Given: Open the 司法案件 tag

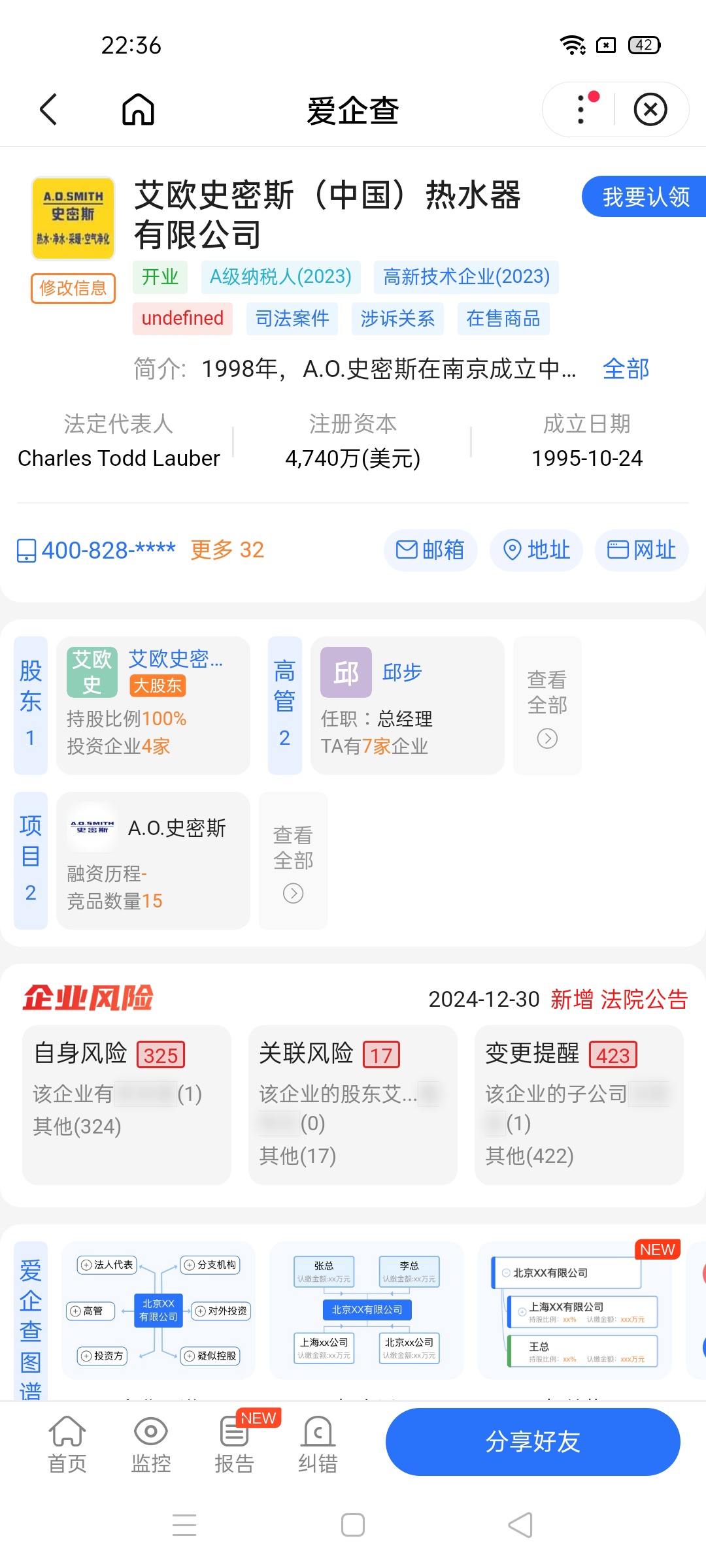Looking at the screenshot, I should [x=292, y=319].
